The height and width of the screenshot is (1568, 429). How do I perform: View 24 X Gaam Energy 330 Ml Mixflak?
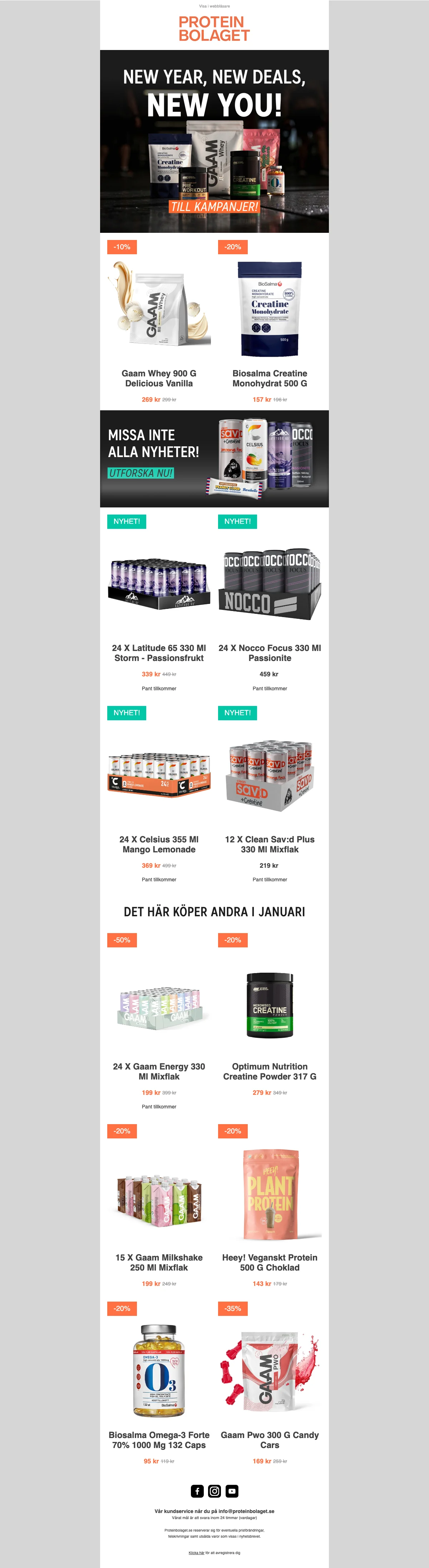coord(159,1071)
